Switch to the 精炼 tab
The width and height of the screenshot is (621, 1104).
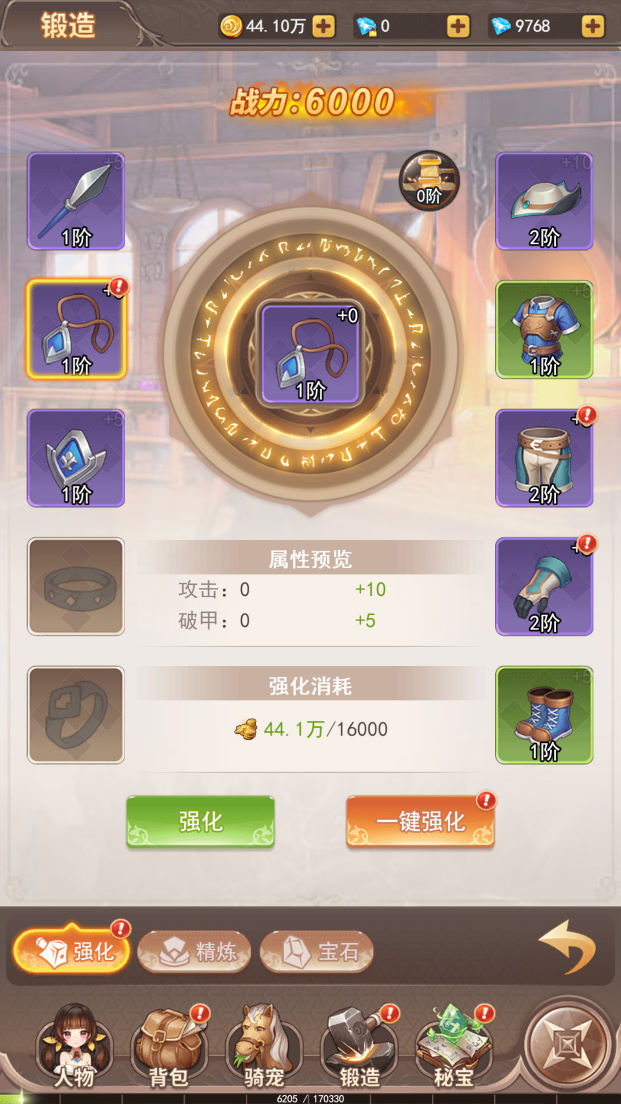click(194, 951)
